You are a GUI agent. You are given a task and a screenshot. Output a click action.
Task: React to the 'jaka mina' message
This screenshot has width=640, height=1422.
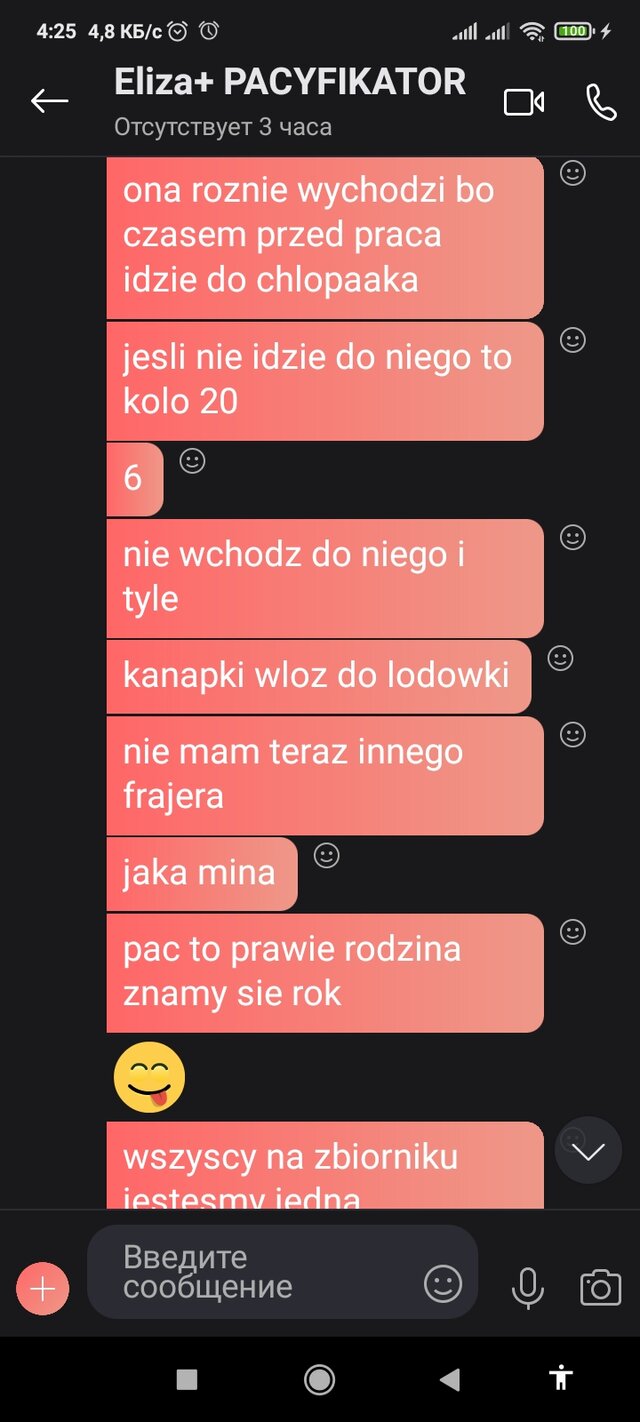326,856
